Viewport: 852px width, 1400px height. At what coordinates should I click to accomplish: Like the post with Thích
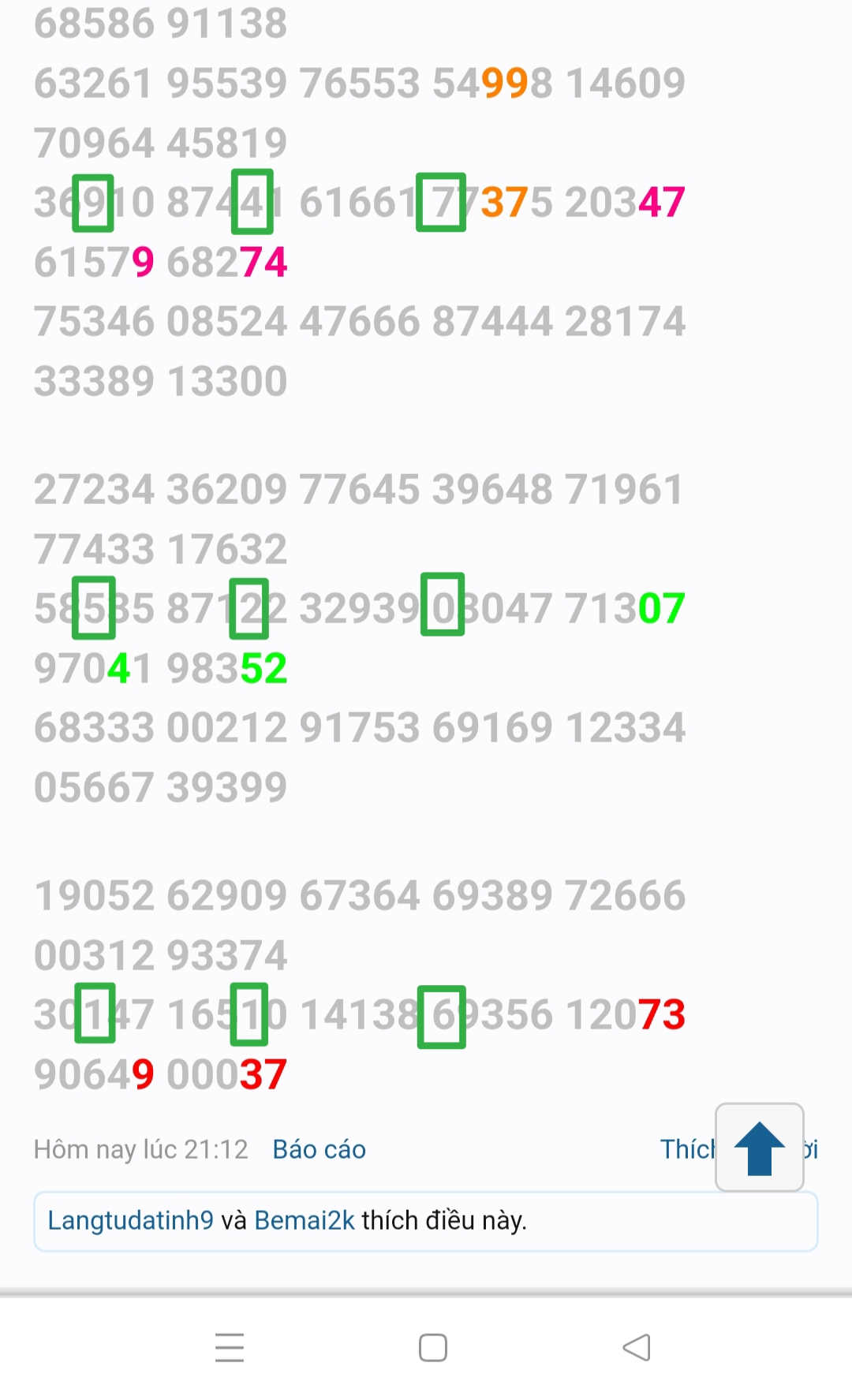686,1149
